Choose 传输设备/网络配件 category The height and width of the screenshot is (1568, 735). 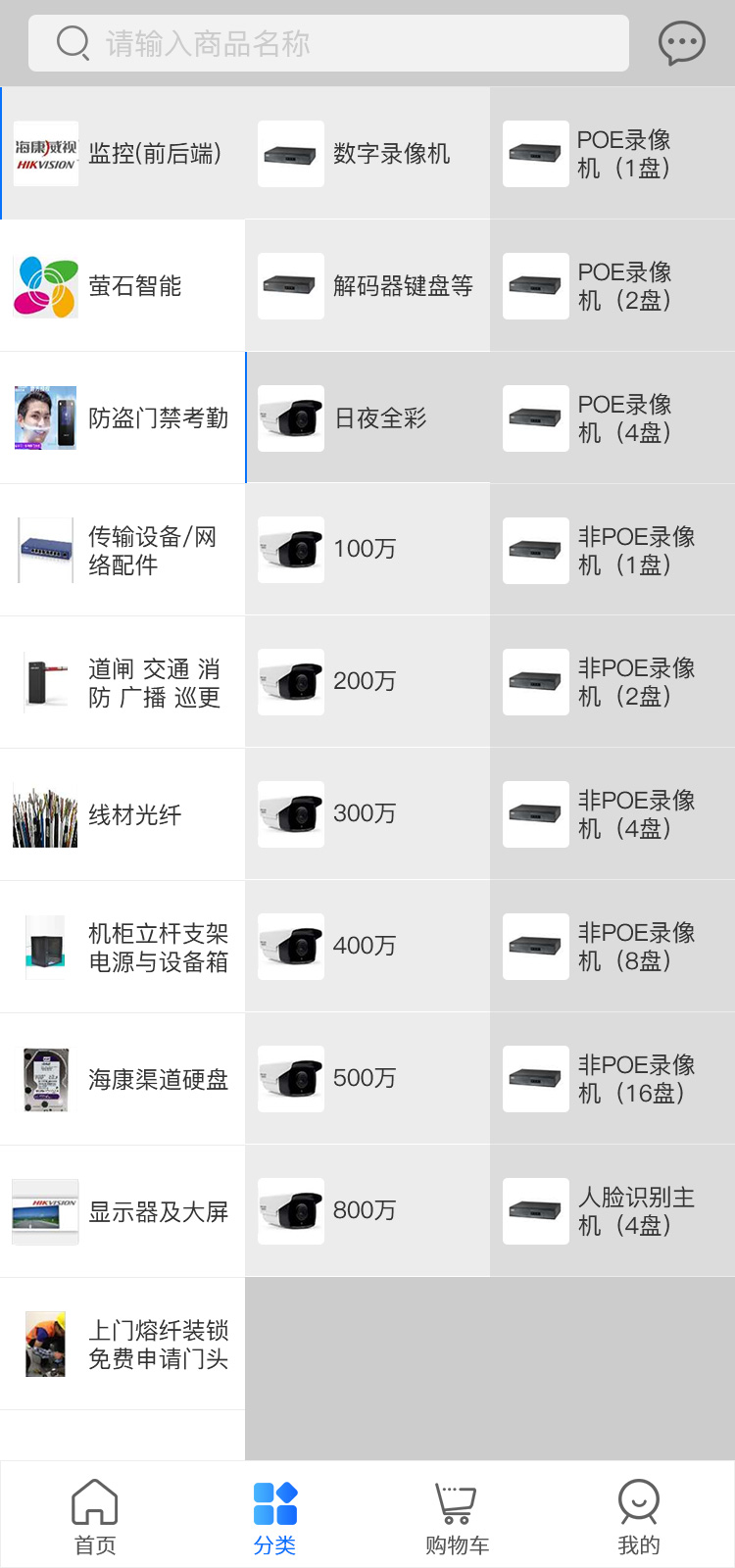click(x=122, y=551)
